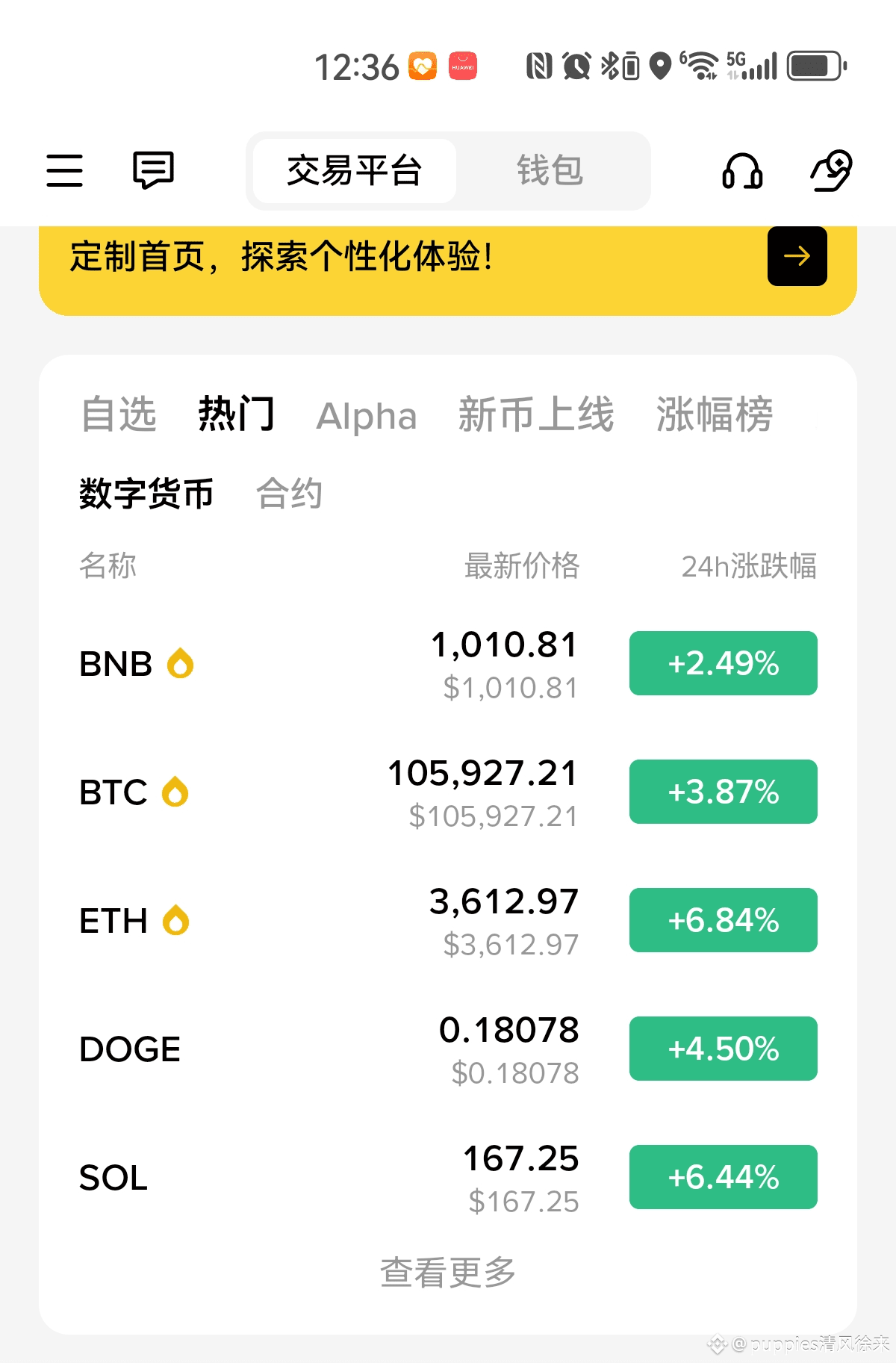This screenshot has width=896, height=1363.
Task: Open the hand-with-coin icon in top bar
Action: click(x=831, y=170)
